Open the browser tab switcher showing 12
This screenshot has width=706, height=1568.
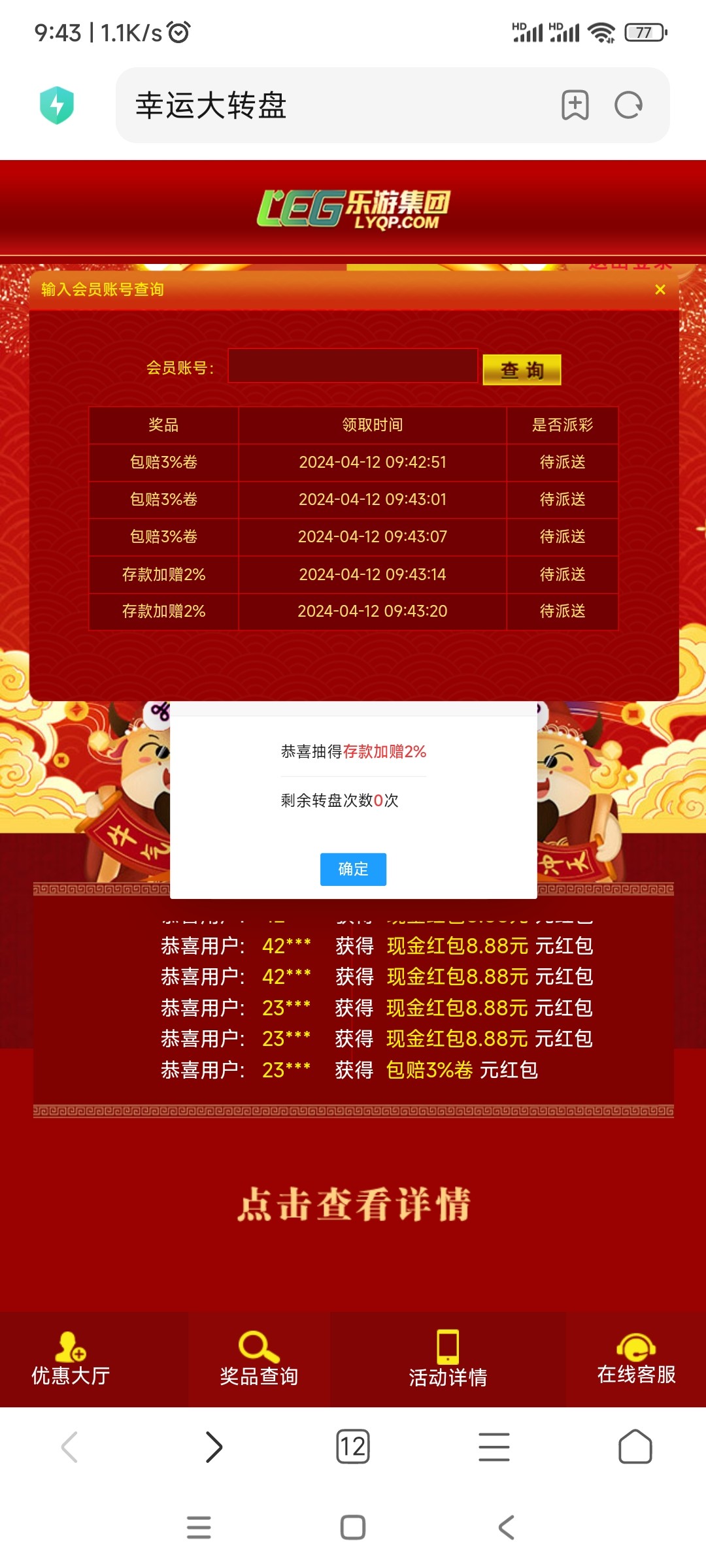(x=353, y=1447)
